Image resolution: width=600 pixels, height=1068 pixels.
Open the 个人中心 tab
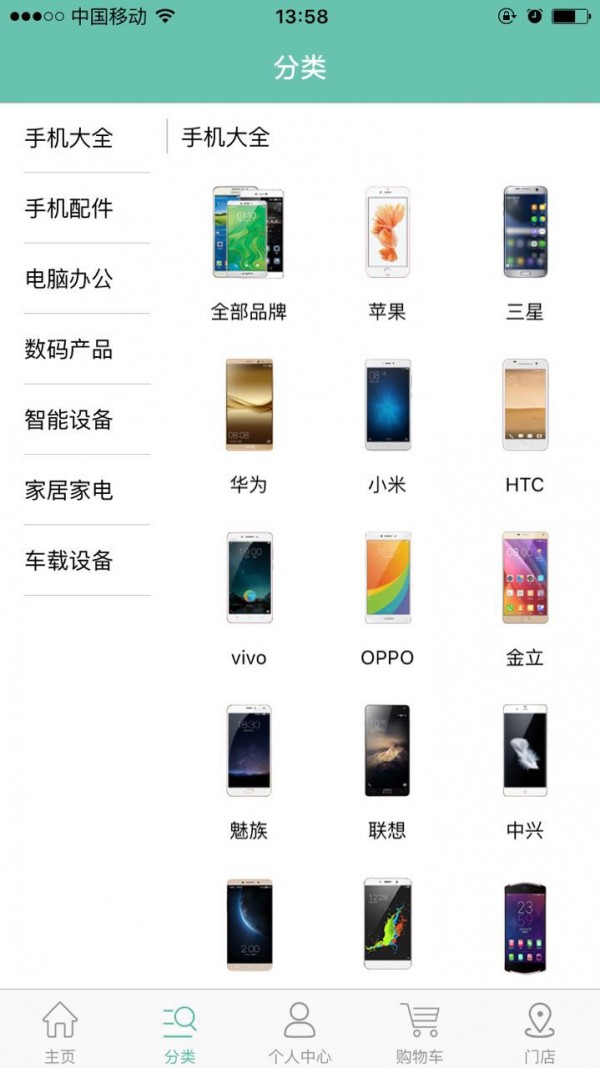tap(299, 1031)
